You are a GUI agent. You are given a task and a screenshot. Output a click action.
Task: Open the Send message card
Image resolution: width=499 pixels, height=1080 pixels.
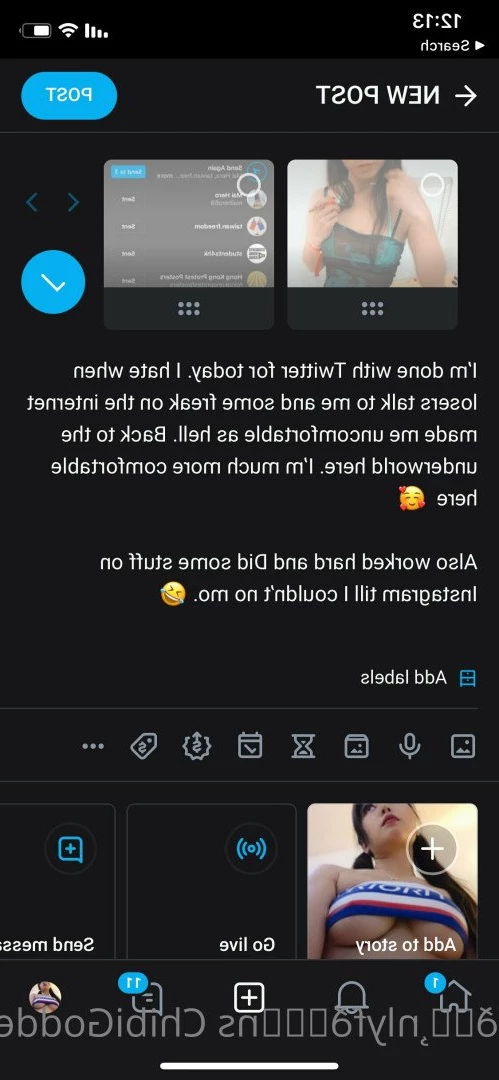[x=57, y=881]
